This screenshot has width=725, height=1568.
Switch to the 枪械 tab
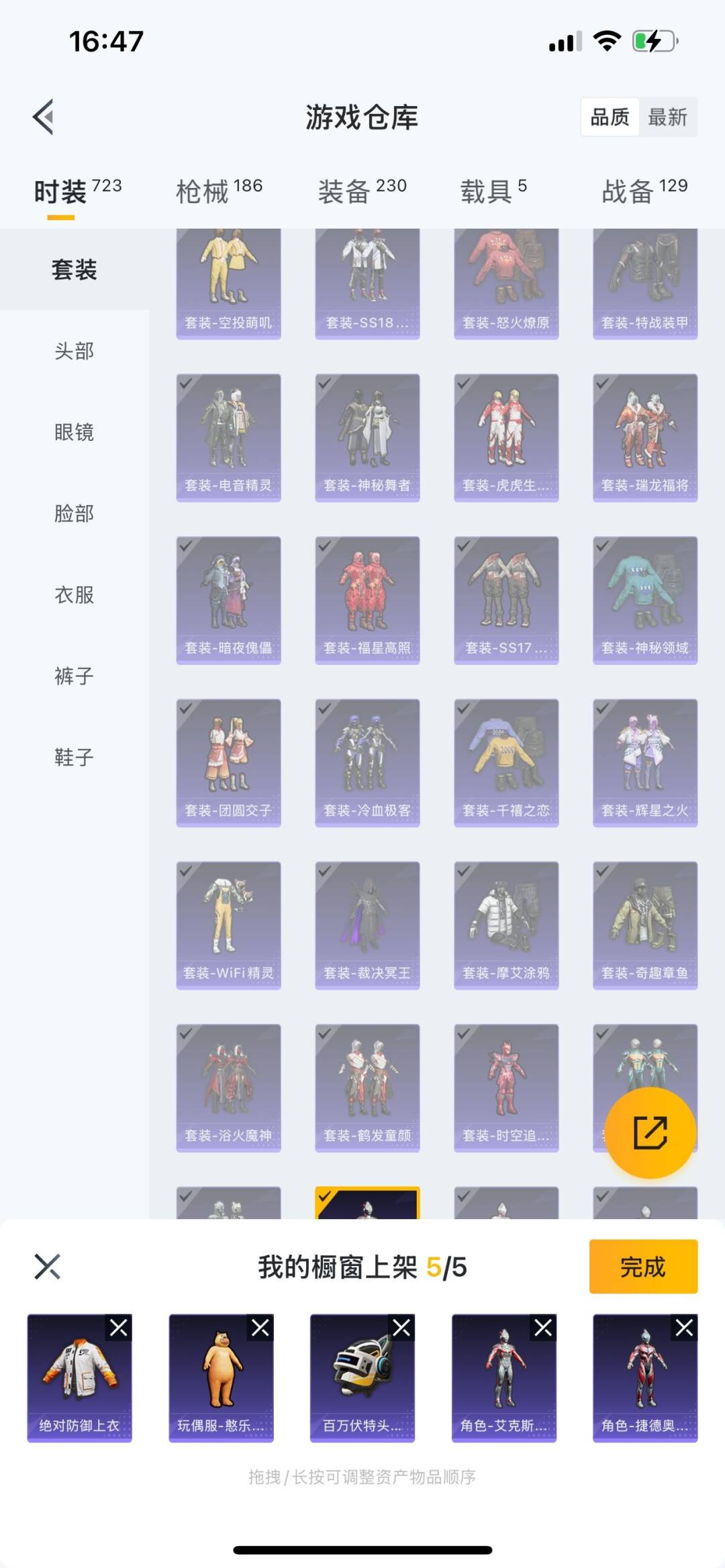click(x=218, y=192)
